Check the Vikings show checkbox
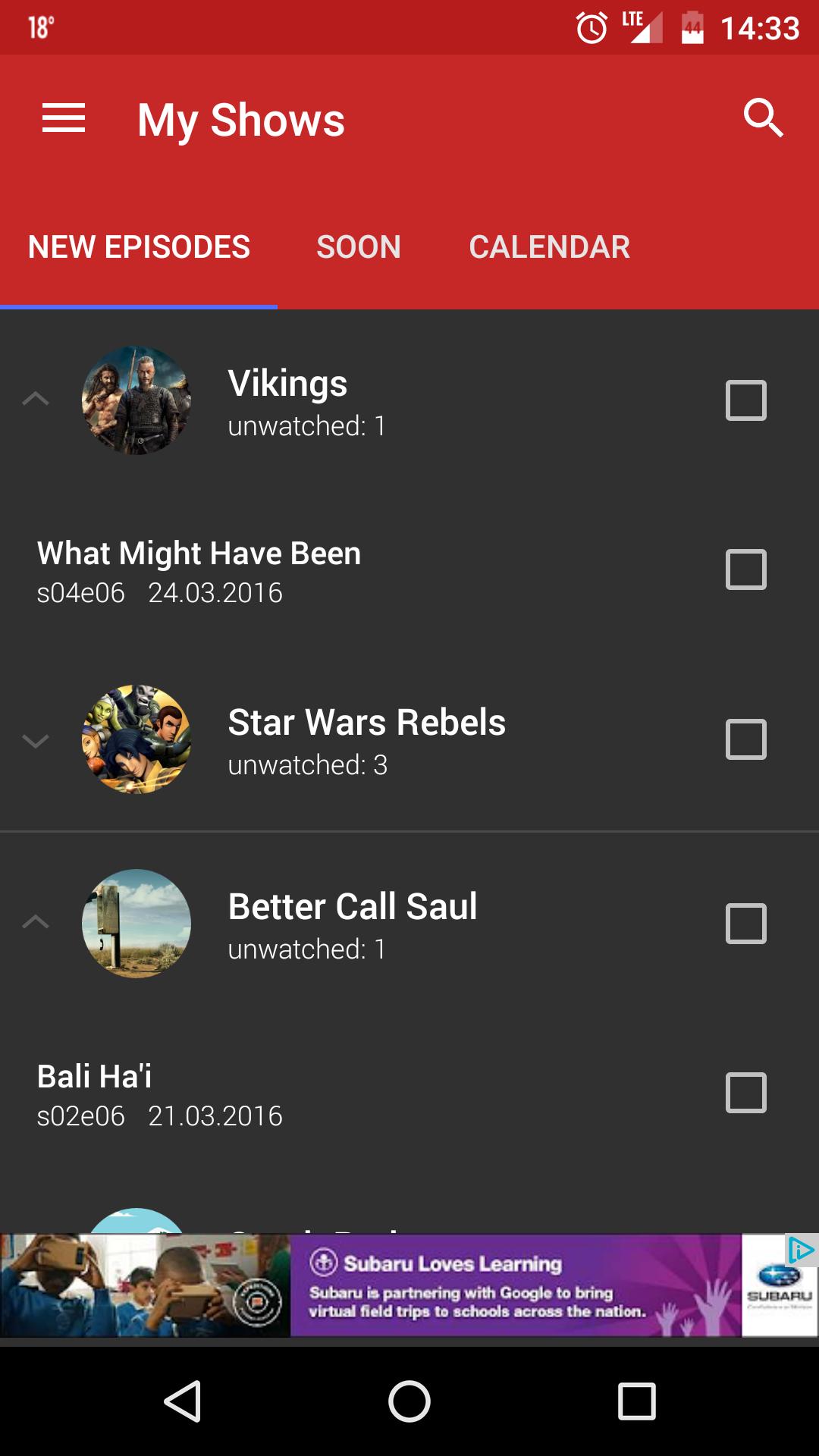The height and width of the screenshot is (1456, 819). click(745, 400)
